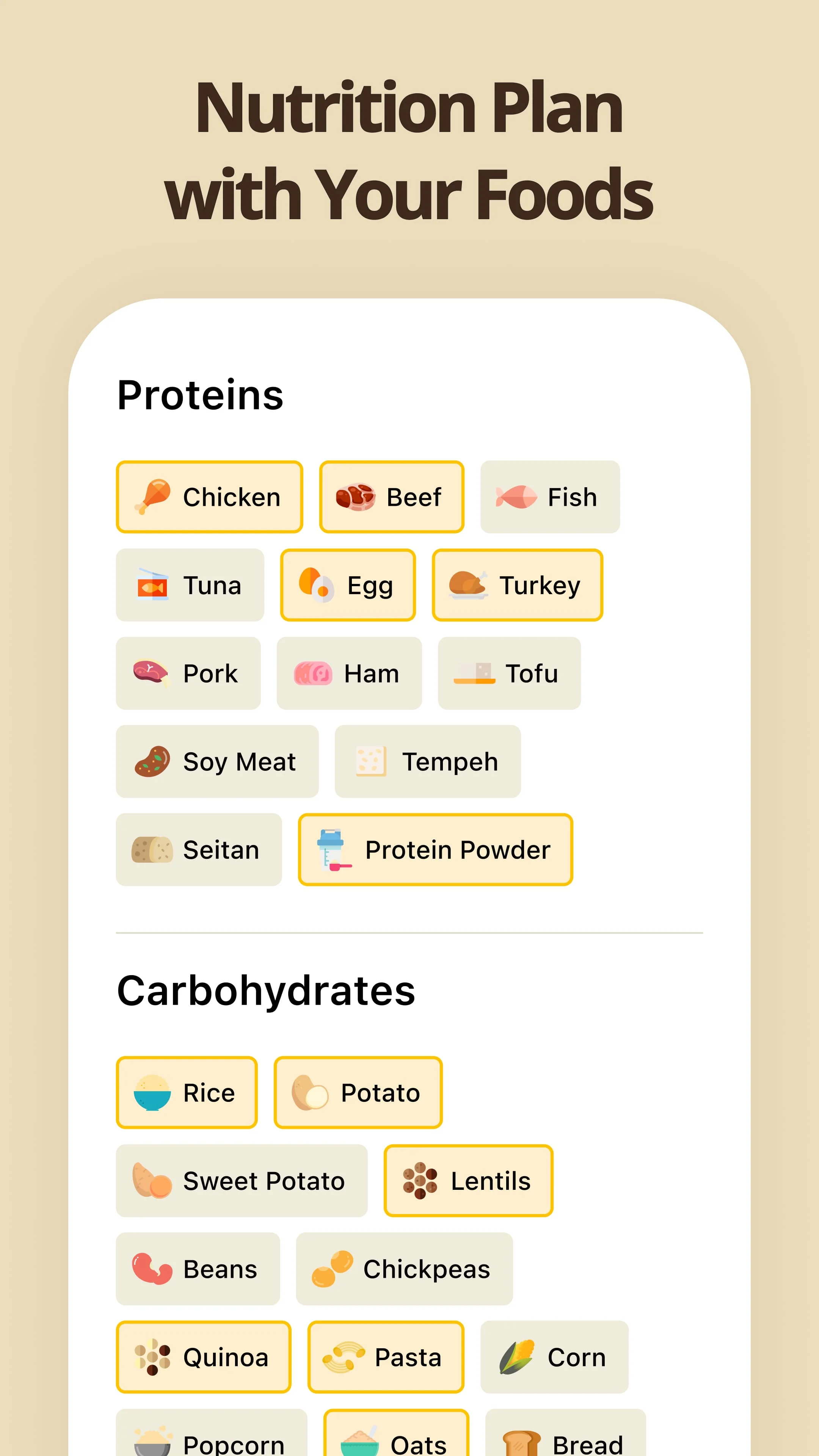Viewport: 819px width, 1456px height.
Task: Select the Tempeh option
Action: pyautogui.click(x=427, y=761)
